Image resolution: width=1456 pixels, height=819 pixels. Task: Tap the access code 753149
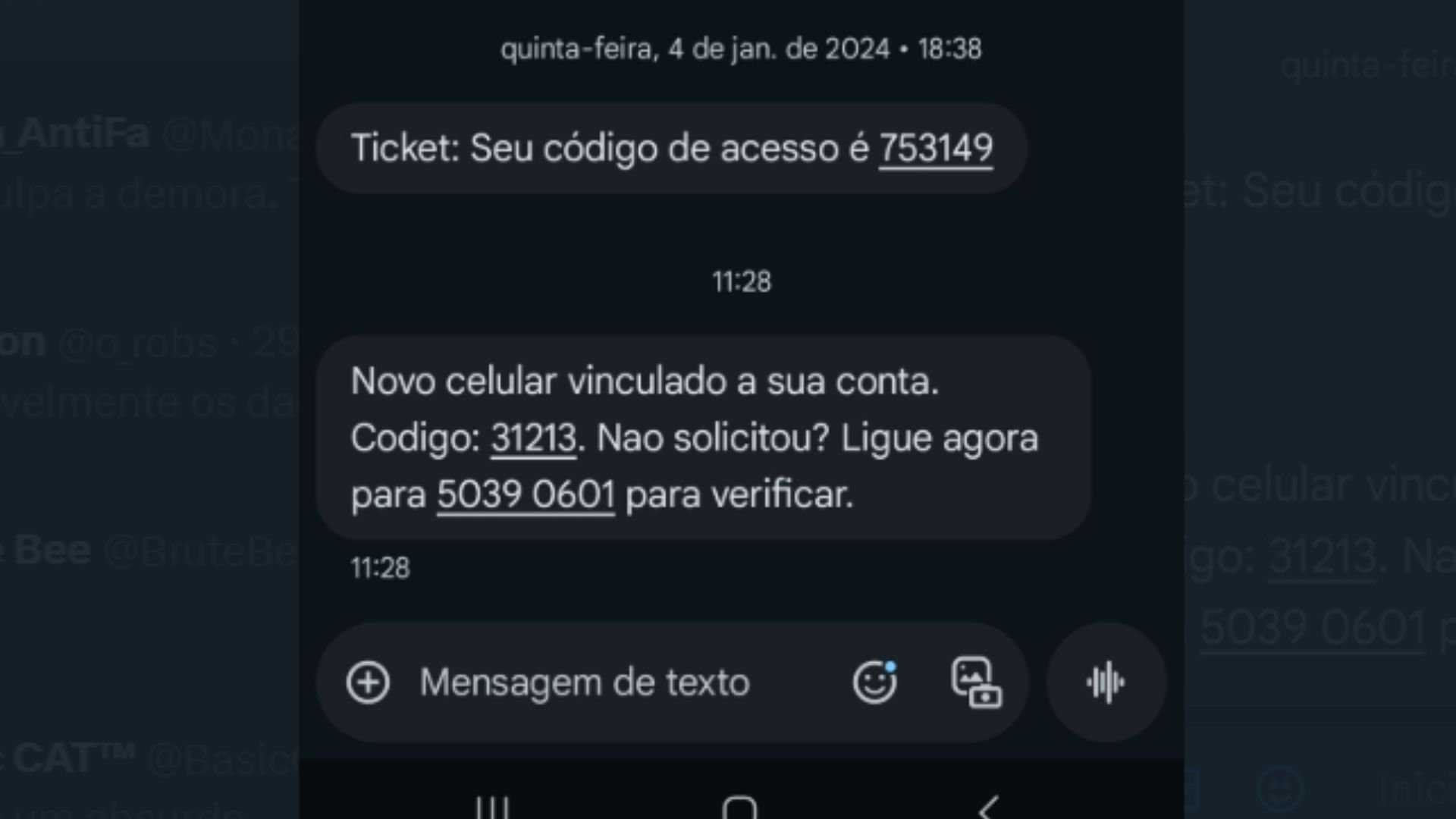pos(935,148)
